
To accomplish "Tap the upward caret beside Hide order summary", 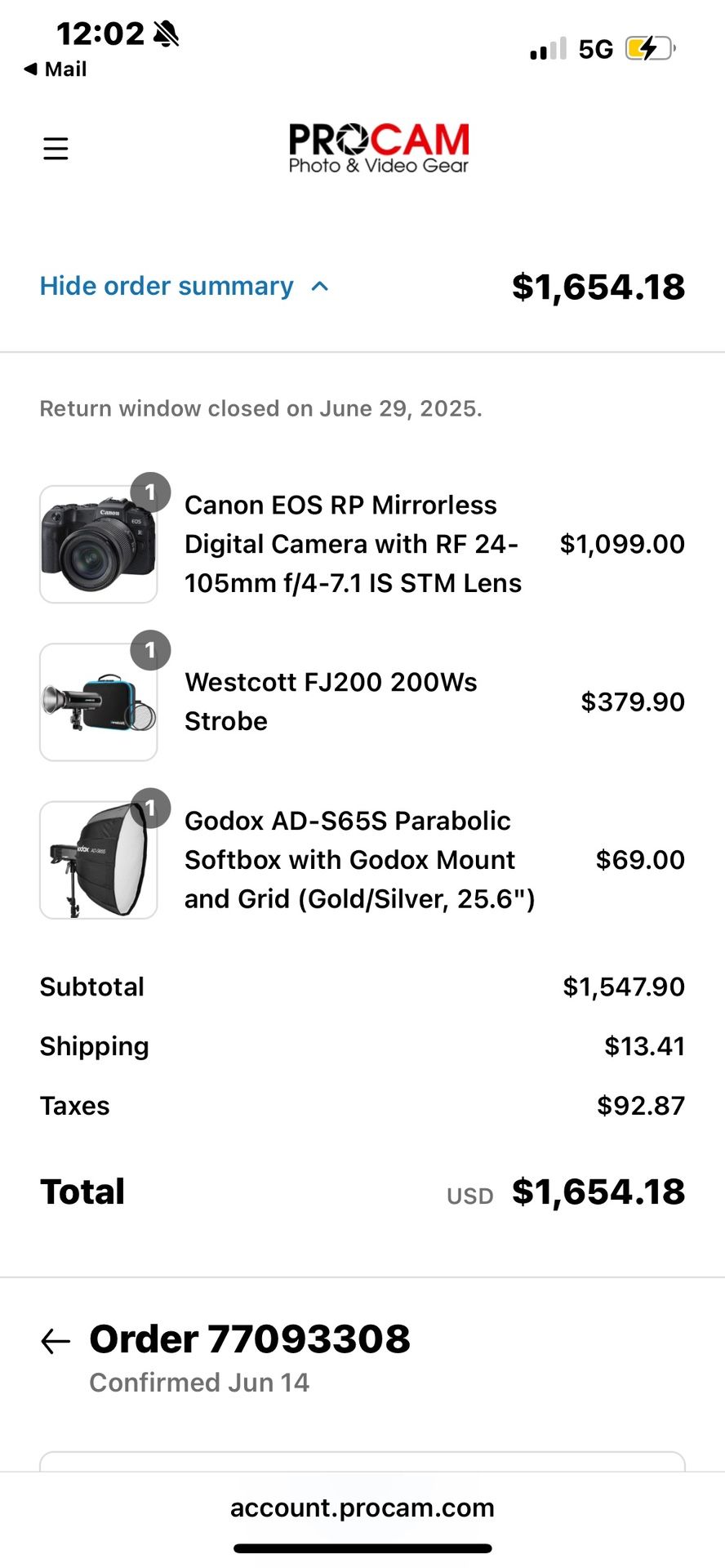I will 319,287.
